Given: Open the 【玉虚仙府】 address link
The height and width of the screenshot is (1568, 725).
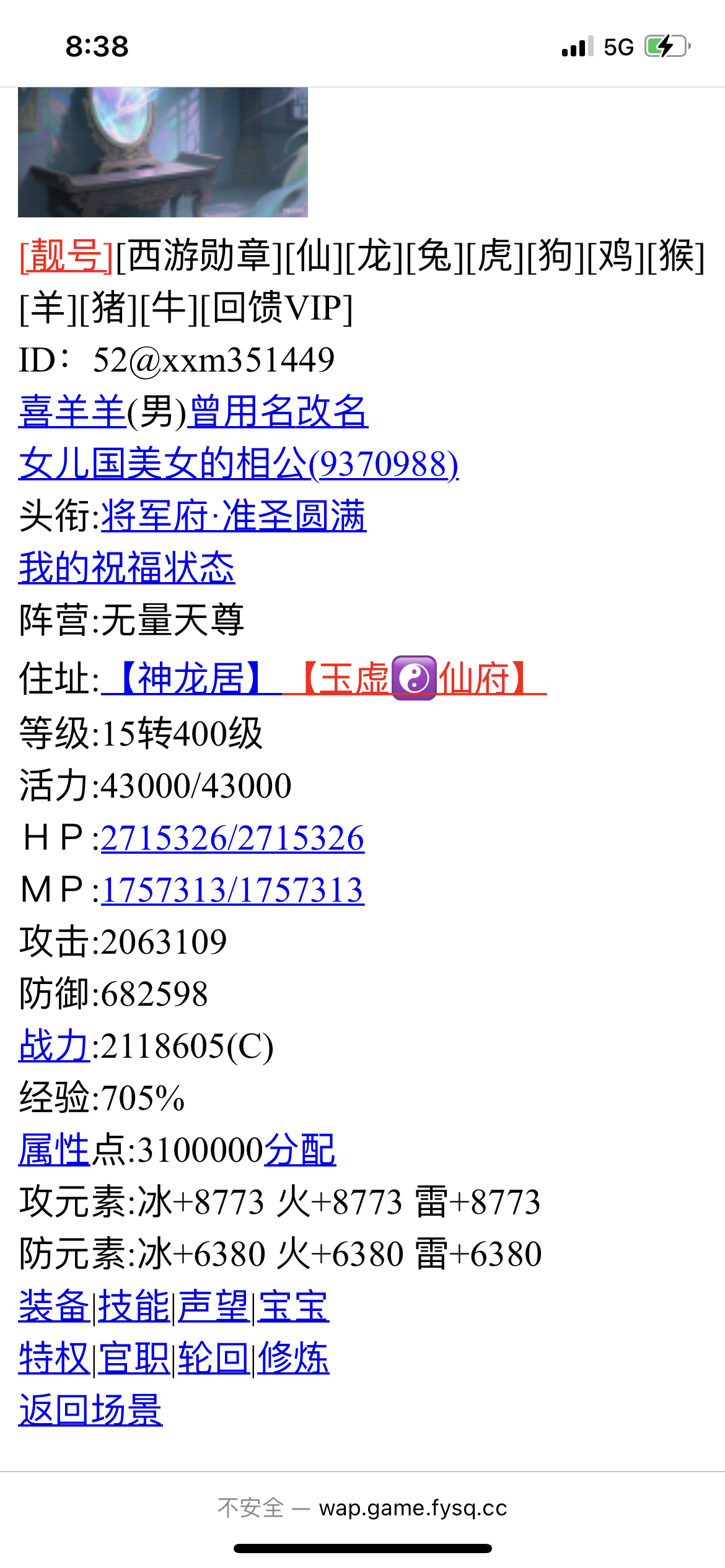Looking at the screenshot, I should click(414, 679).
